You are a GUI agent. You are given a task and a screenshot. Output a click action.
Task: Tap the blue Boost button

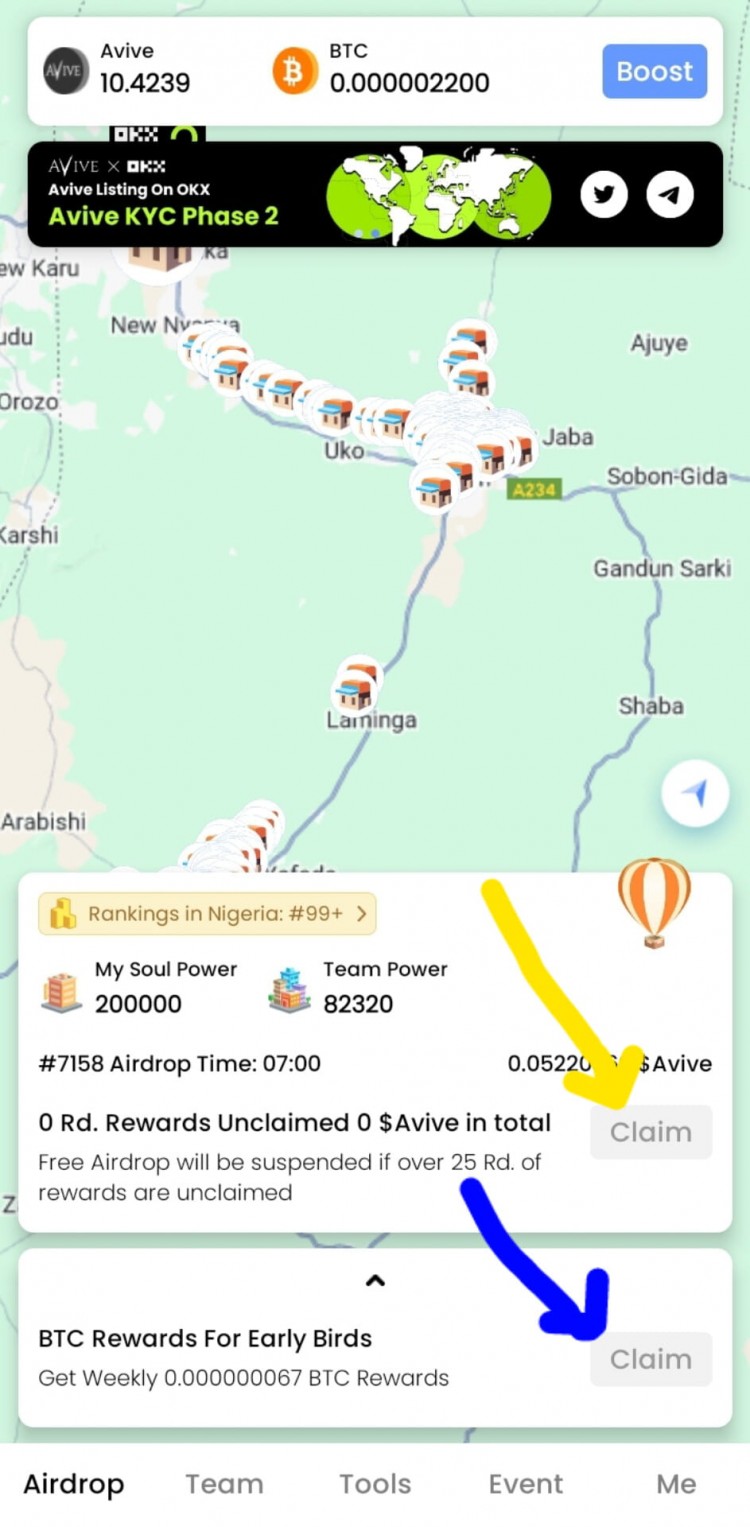point(654,71)
